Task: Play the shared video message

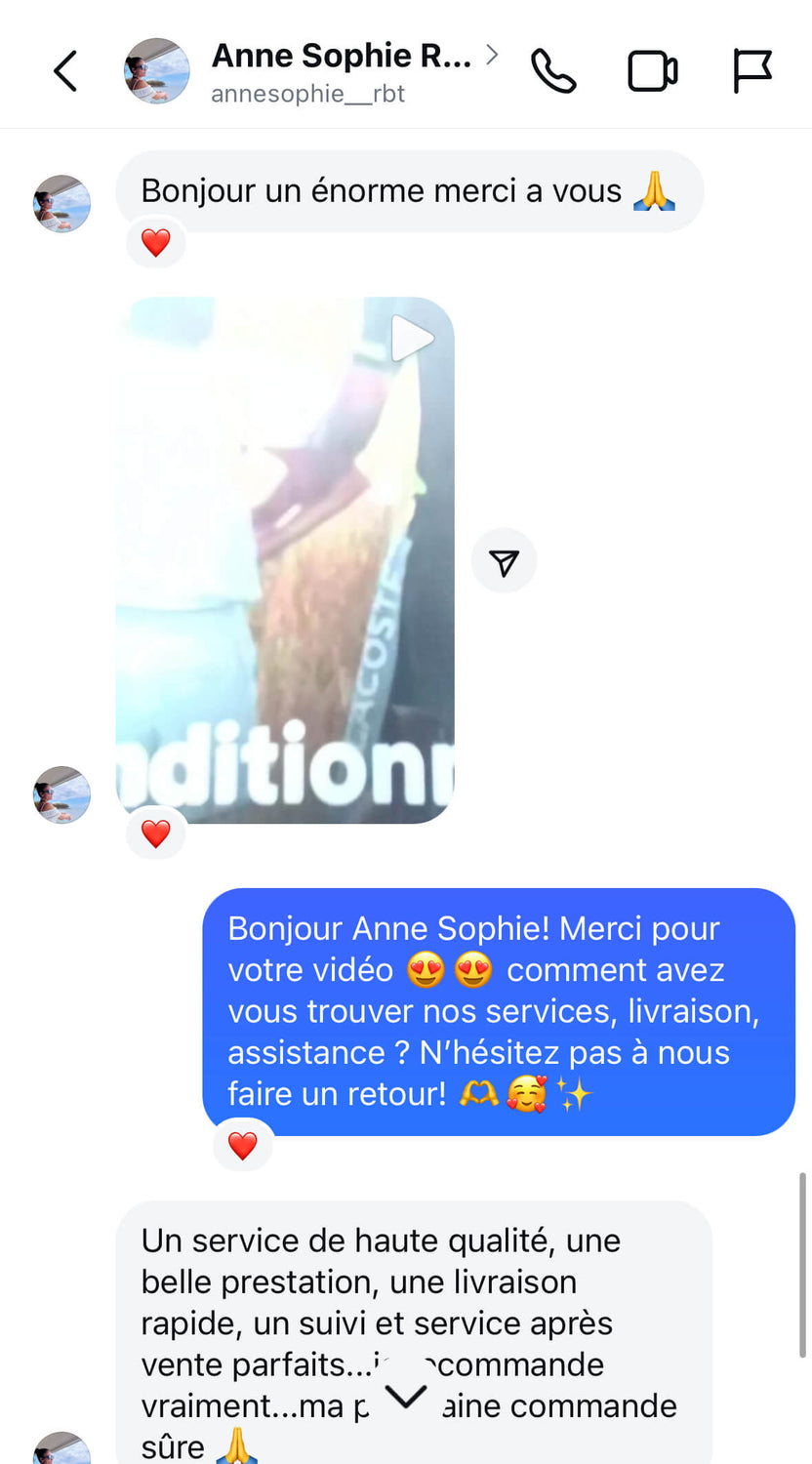Action: (285, 559)
